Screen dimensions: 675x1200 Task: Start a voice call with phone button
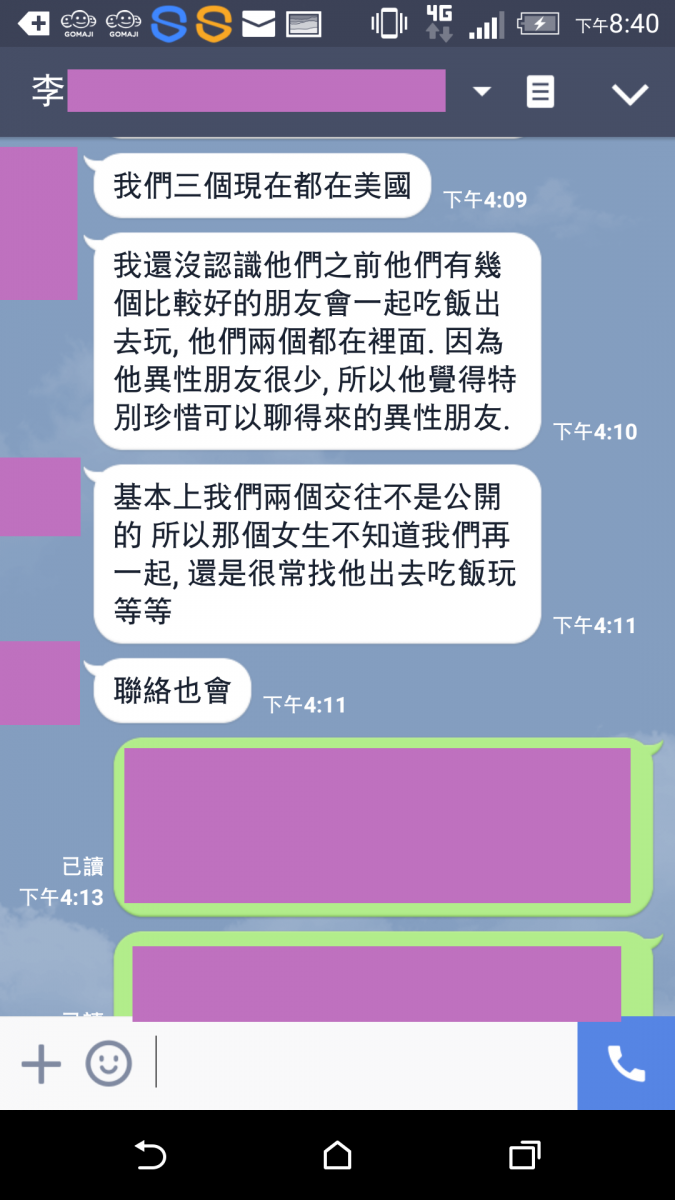626,1064
